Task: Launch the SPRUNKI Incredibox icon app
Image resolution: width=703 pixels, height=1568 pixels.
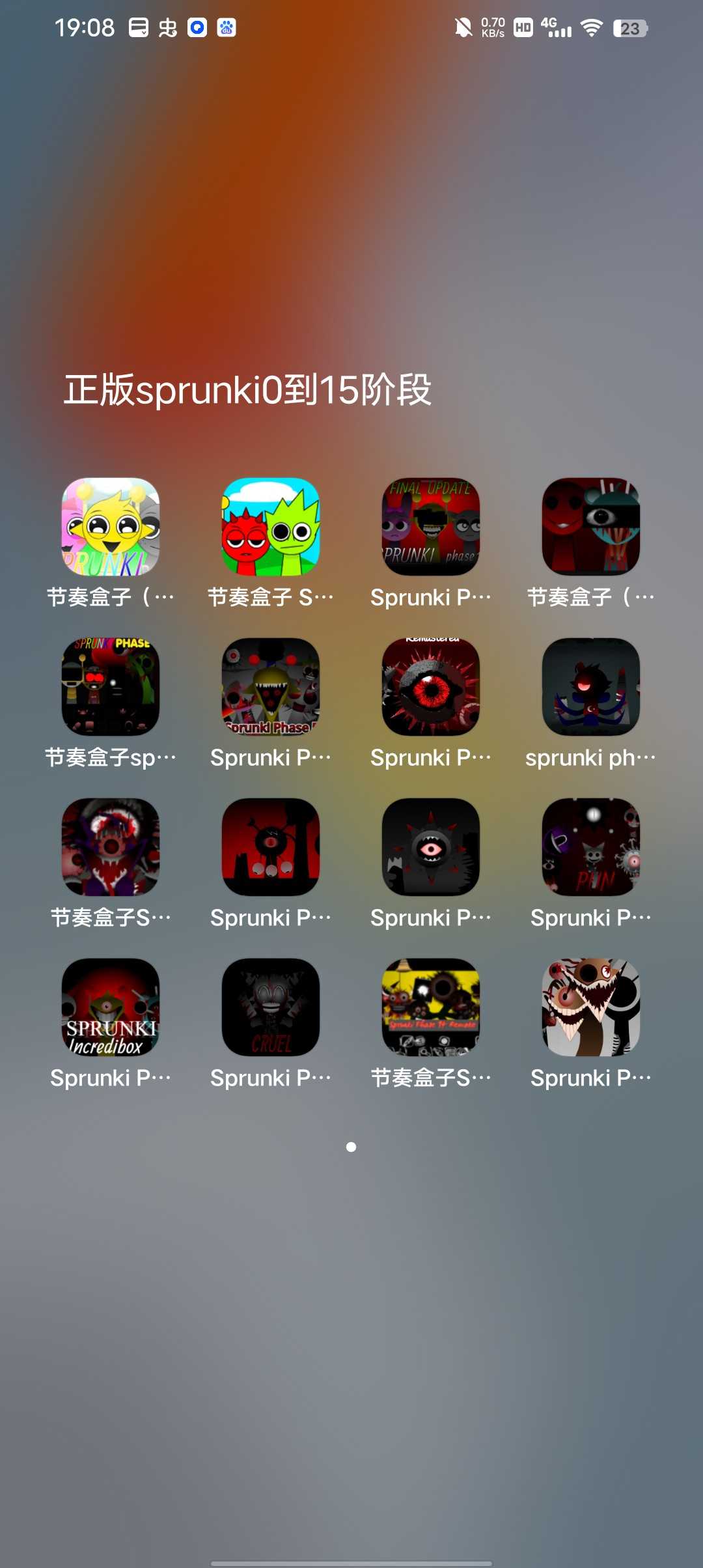Action: point(110,1007)
